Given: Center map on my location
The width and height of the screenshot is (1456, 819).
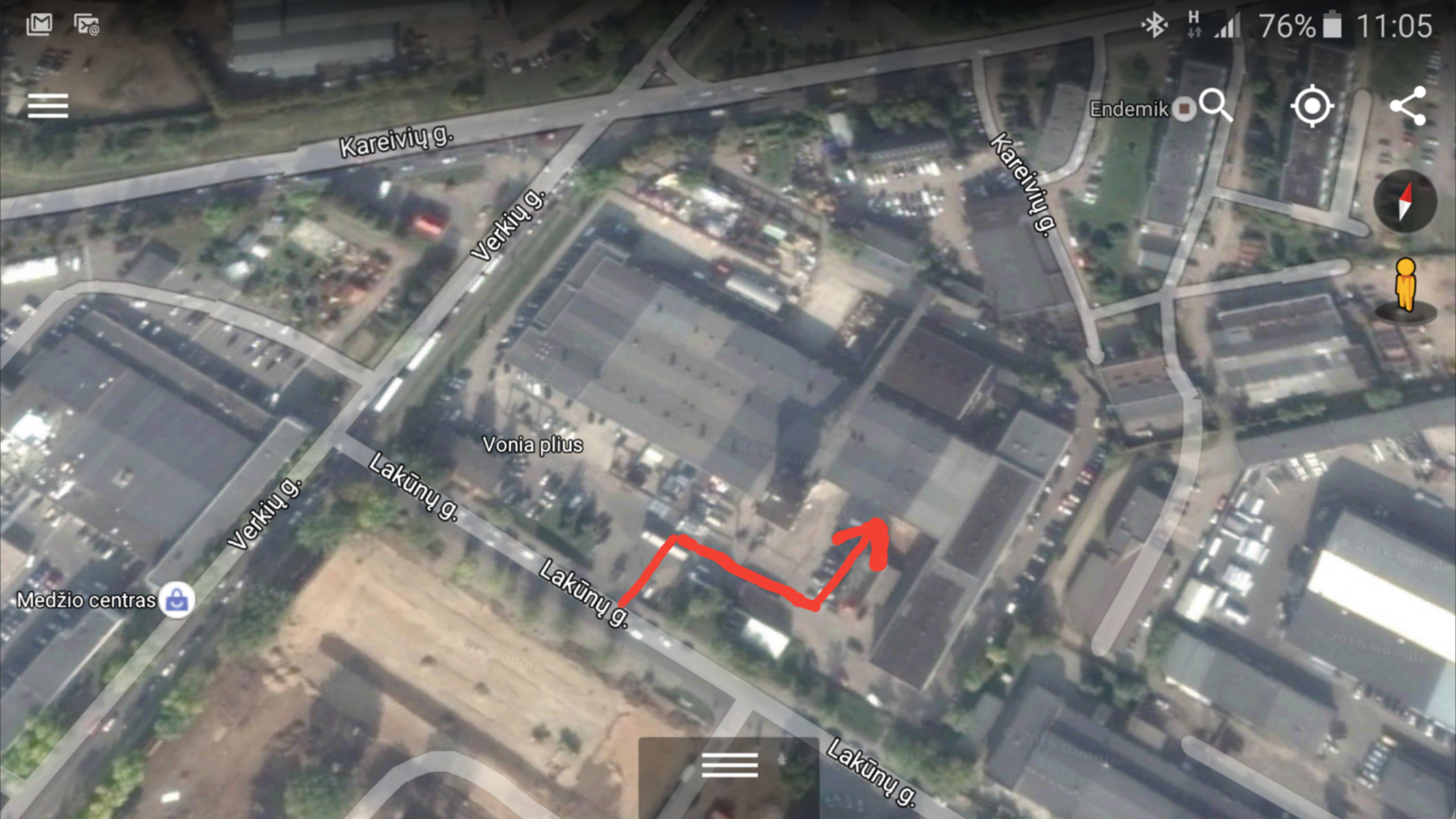Looking at the screenshot, I should (1312, 106).
